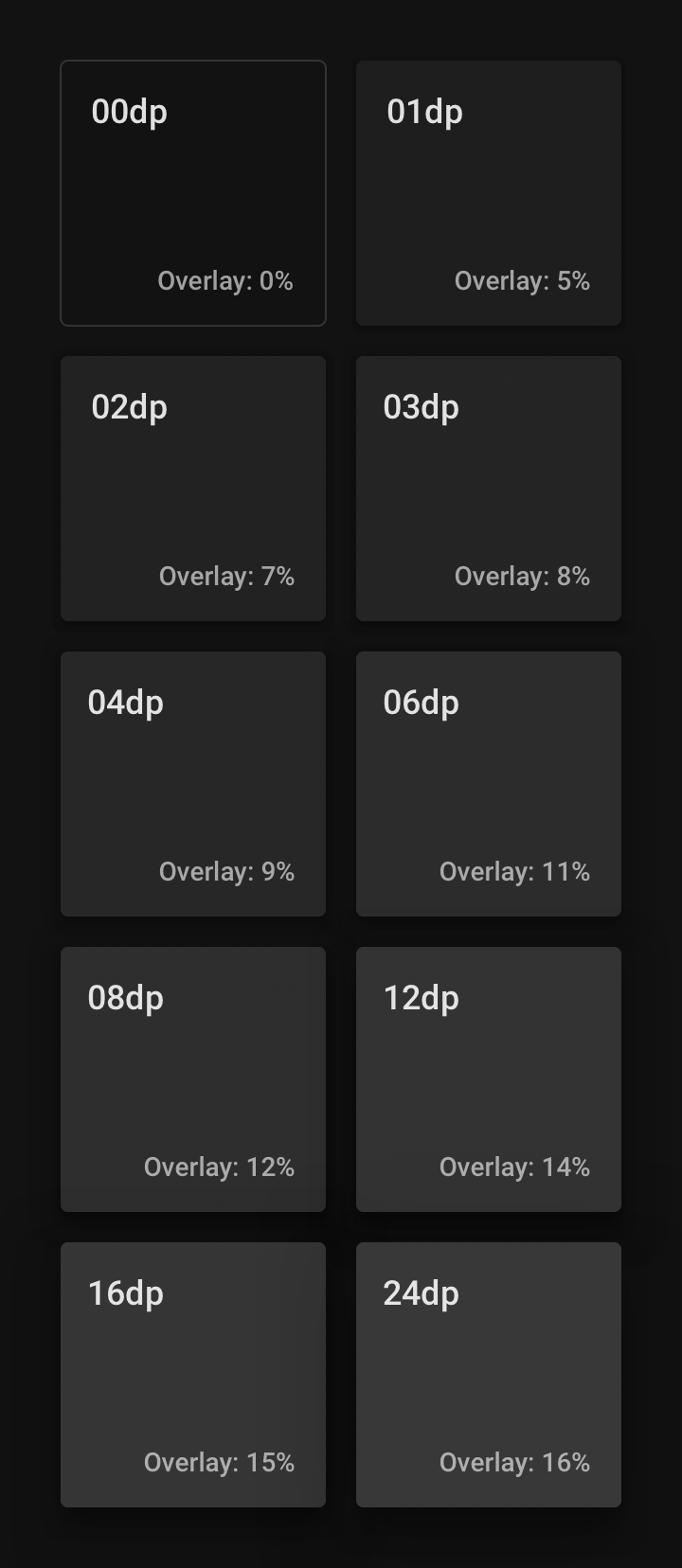682x1568 pixels.
Task: Click the Overlay: 0% label
Action: pyautogui.click(x=226, y=280)
